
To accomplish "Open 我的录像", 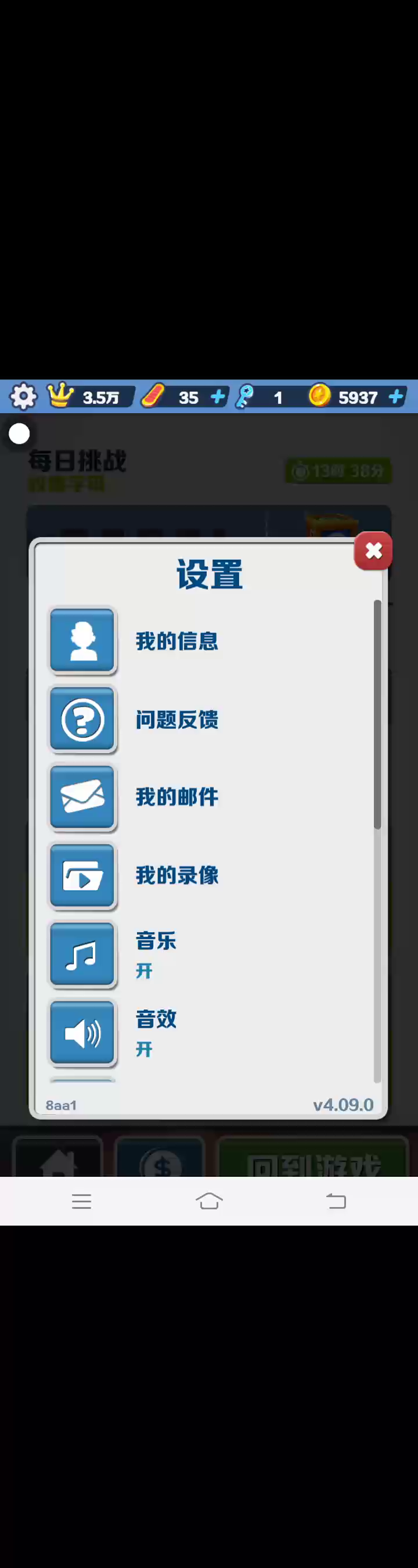I will point(82,875).
